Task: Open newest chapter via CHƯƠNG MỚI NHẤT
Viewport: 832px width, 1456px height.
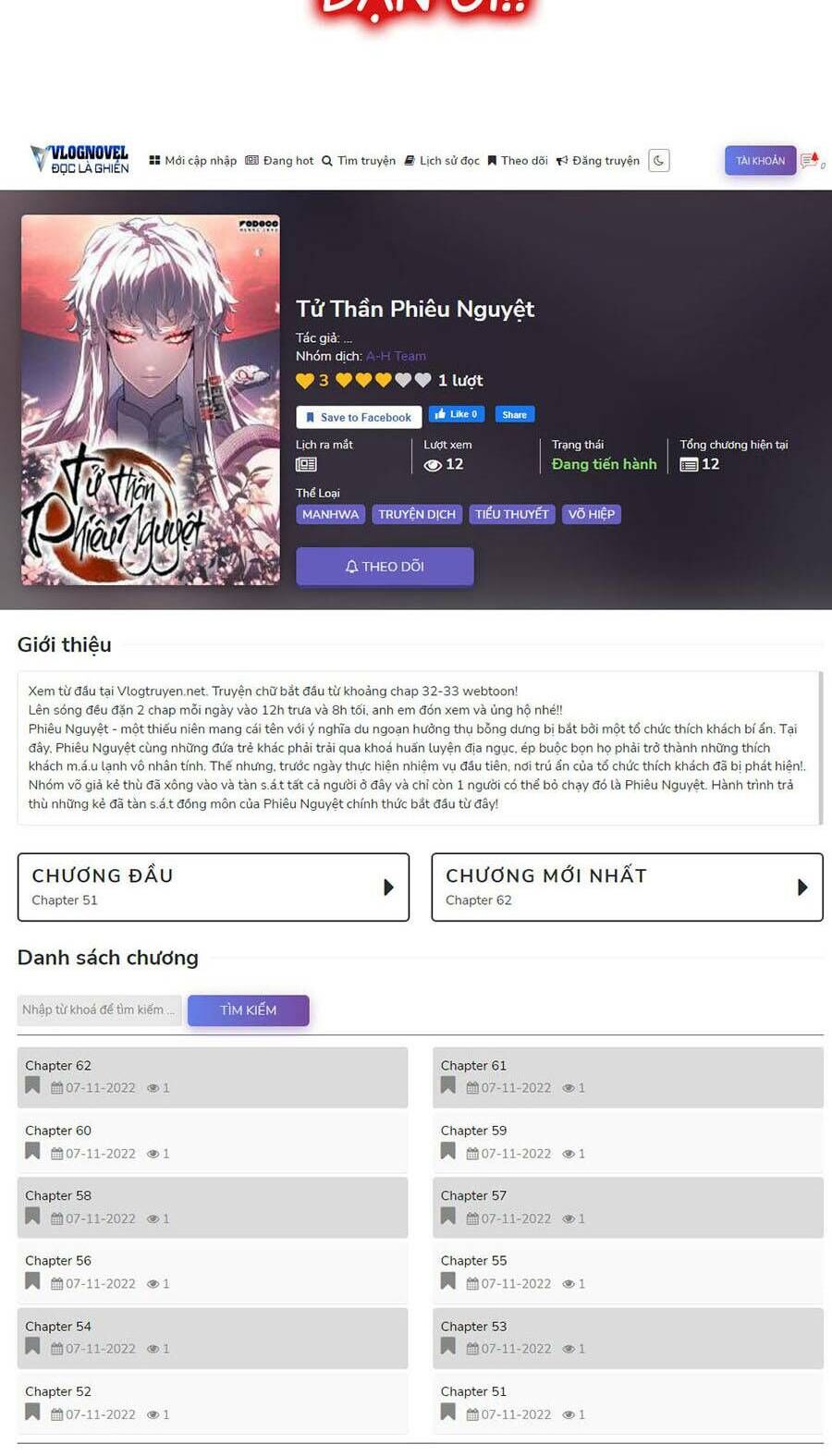Action: point(627,887)
